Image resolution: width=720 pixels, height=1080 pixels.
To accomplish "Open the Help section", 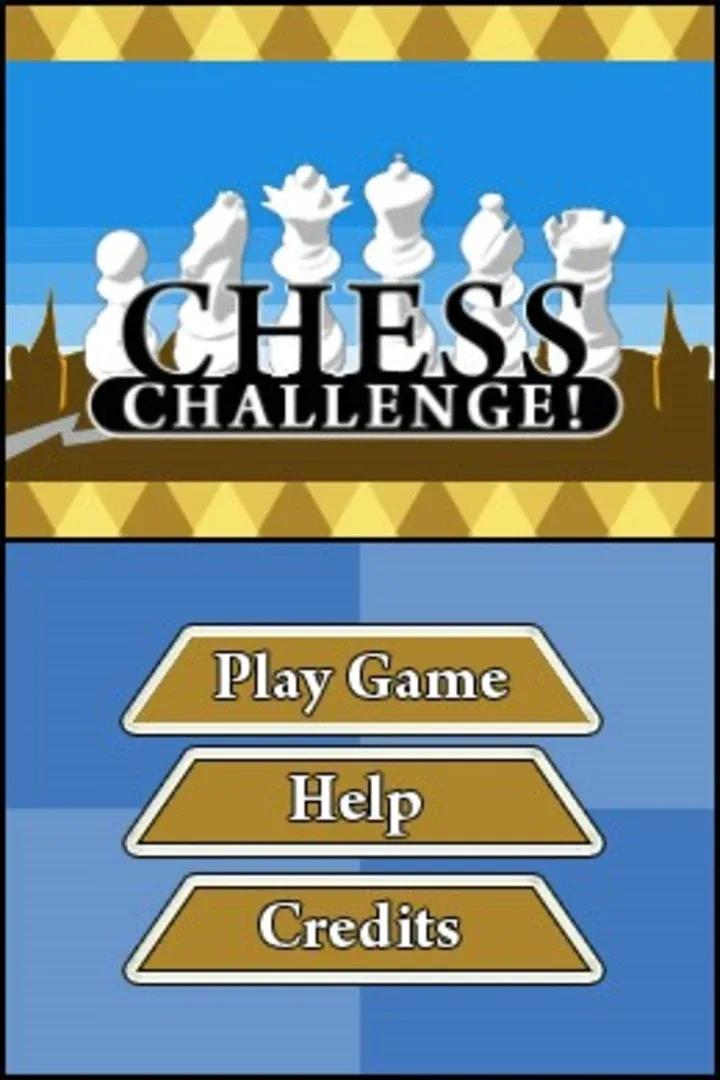I will pos(361,803).
